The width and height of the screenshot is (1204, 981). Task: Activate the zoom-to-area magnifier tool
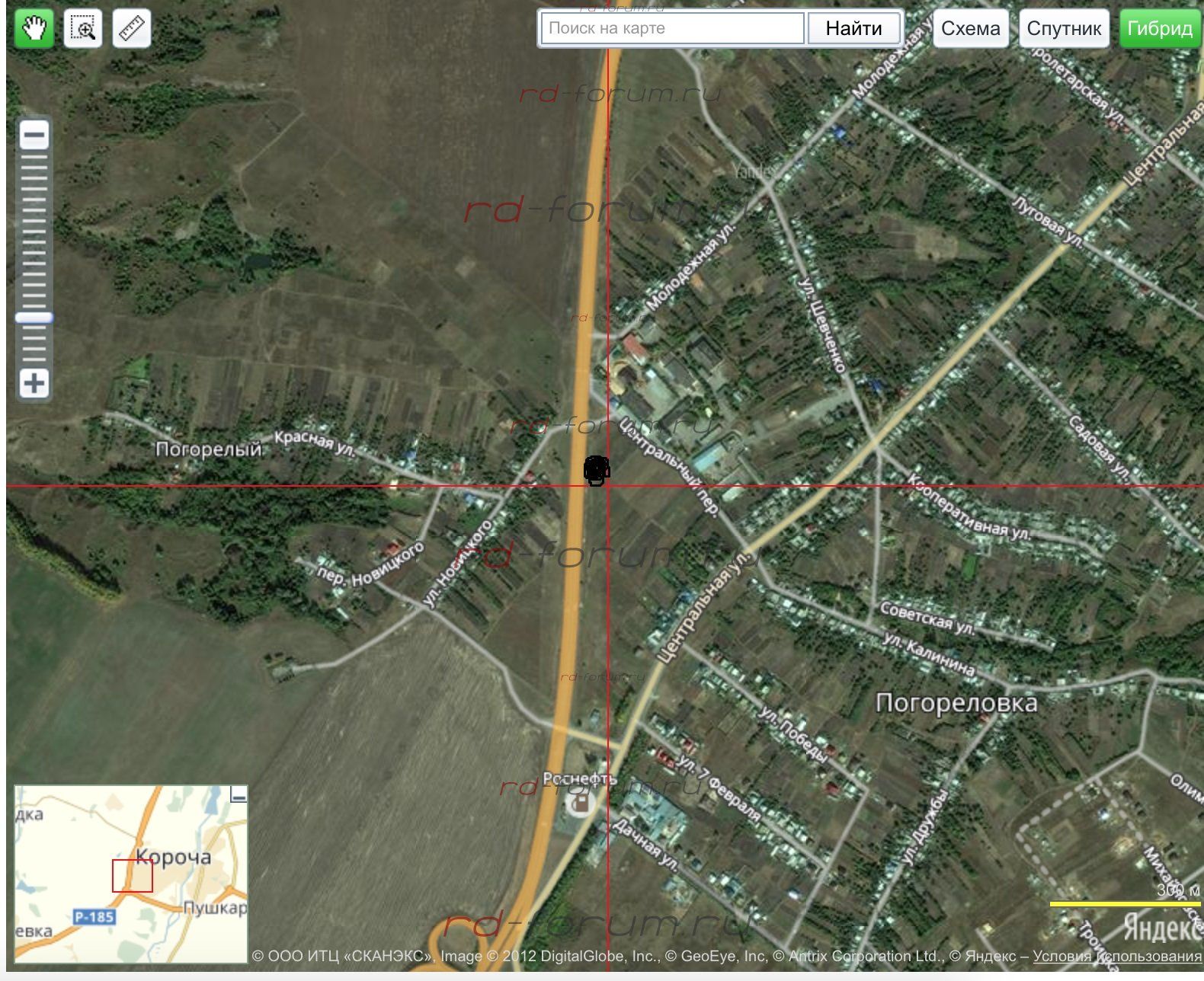(83, 29)
